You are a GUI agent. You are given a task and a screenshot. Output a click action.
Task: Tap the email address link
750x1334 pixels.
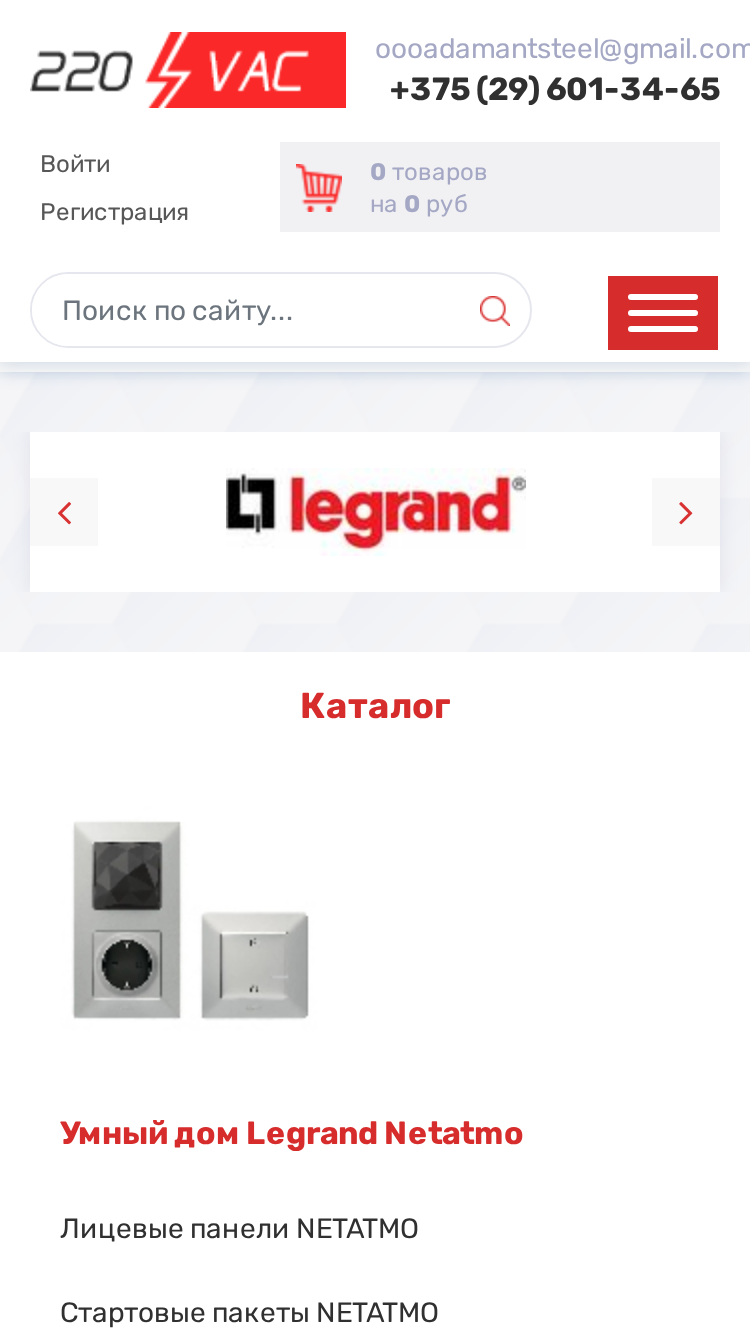[562, 49]
